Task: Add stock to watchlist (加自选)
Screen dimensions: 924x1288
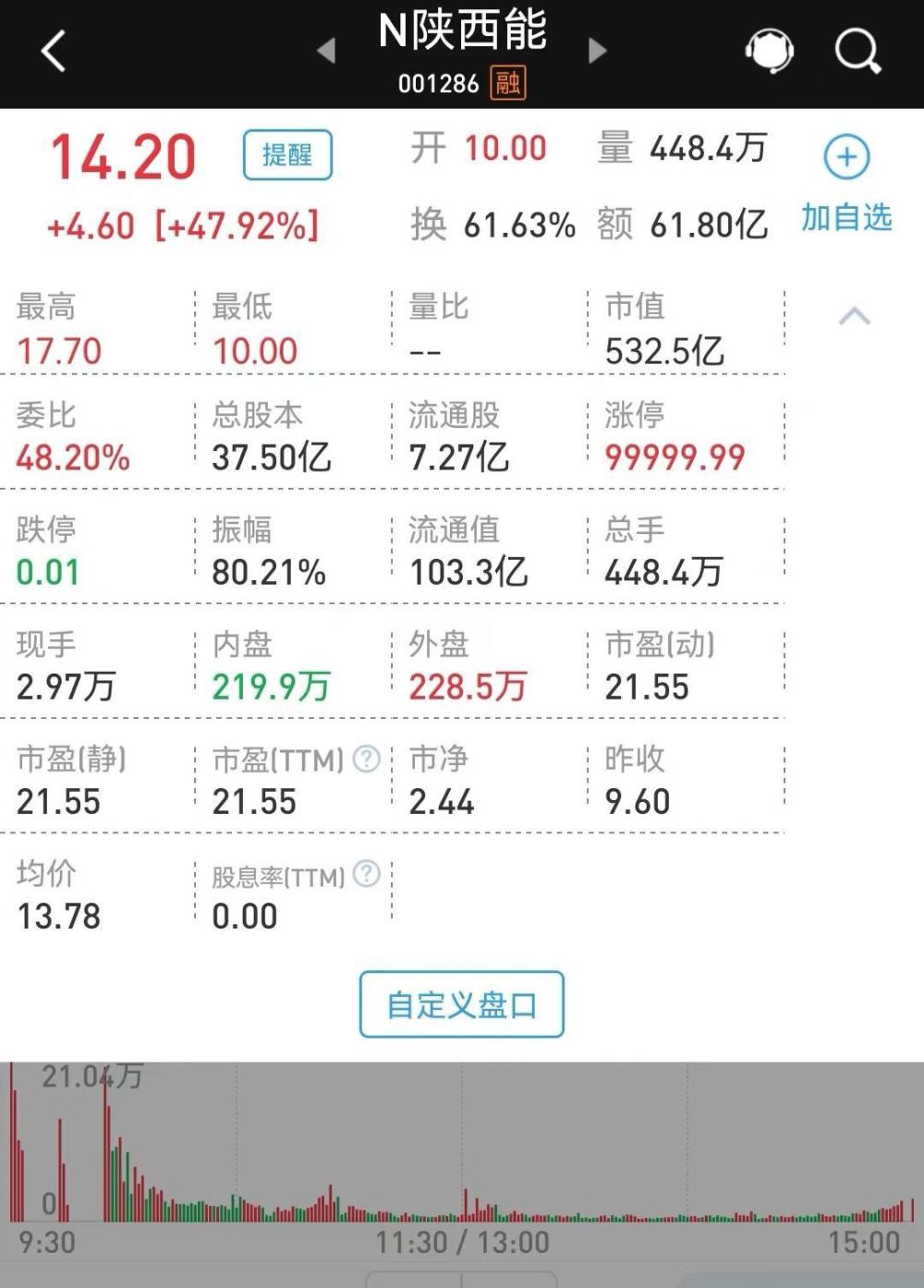Action: pyautogui.click(x=846, y=180)
